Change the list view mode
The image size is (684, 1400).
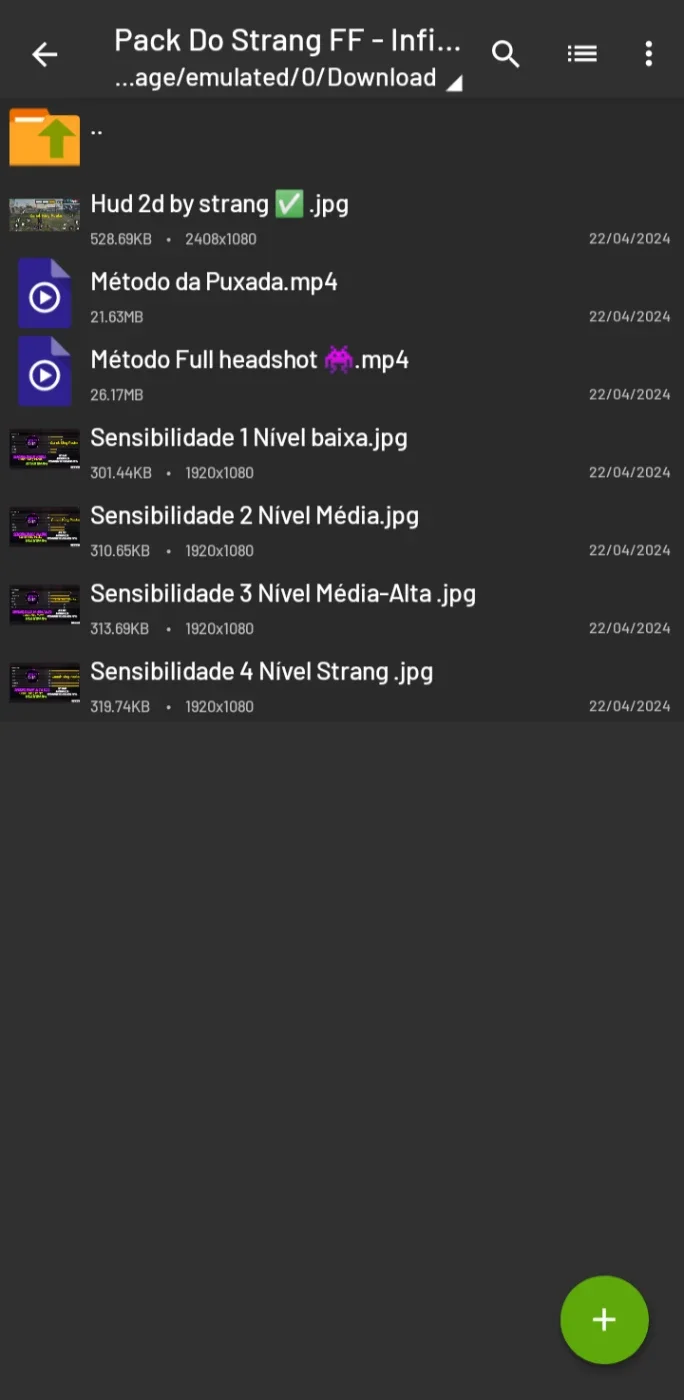coord(582,54)
